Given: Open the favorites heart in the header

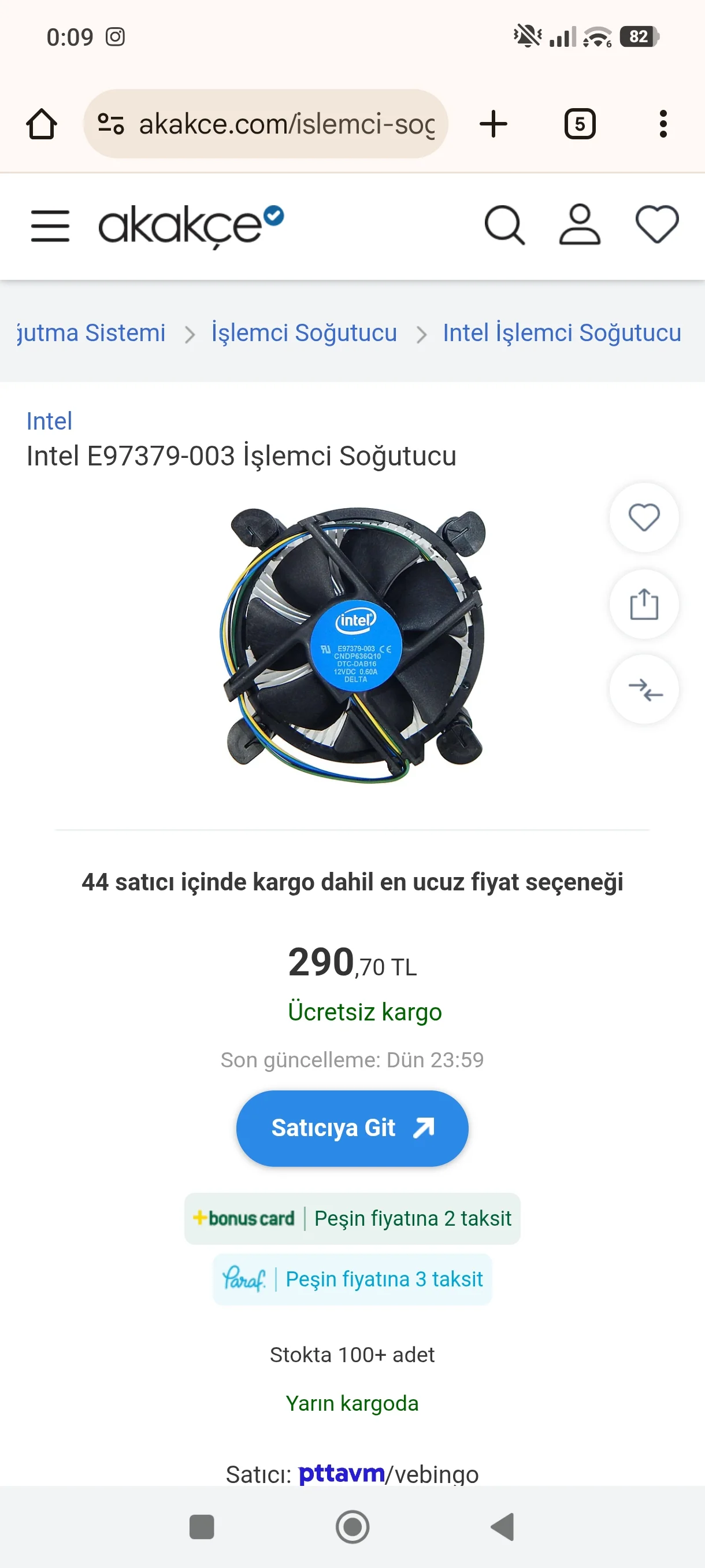Looking at the screenshot, I should pyautogui.click(x=656, y=225).
